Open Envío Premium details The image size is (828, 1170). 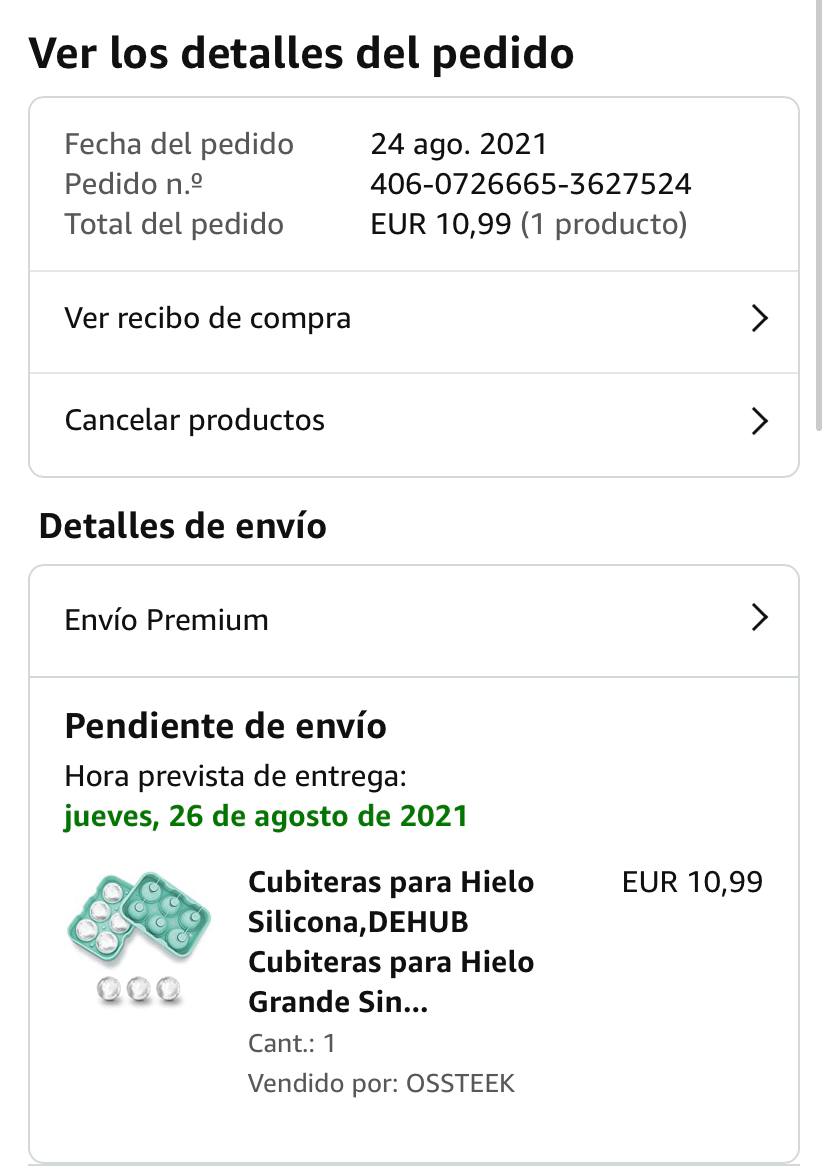pyautogui.click(x=413, y=620)
